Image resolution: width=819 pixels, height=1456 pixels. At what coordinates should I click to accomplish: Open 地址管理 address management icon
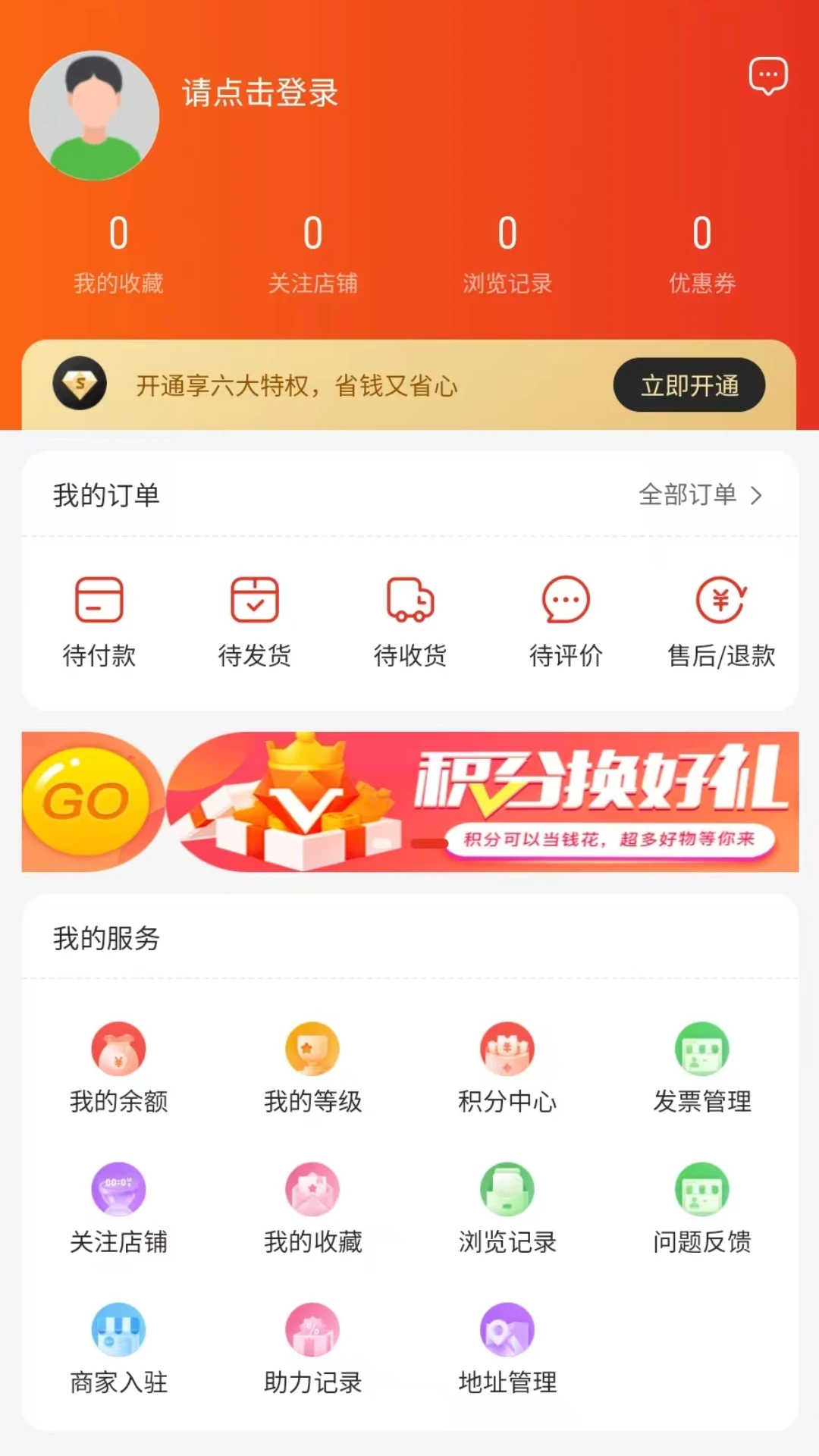point(507,1331)
